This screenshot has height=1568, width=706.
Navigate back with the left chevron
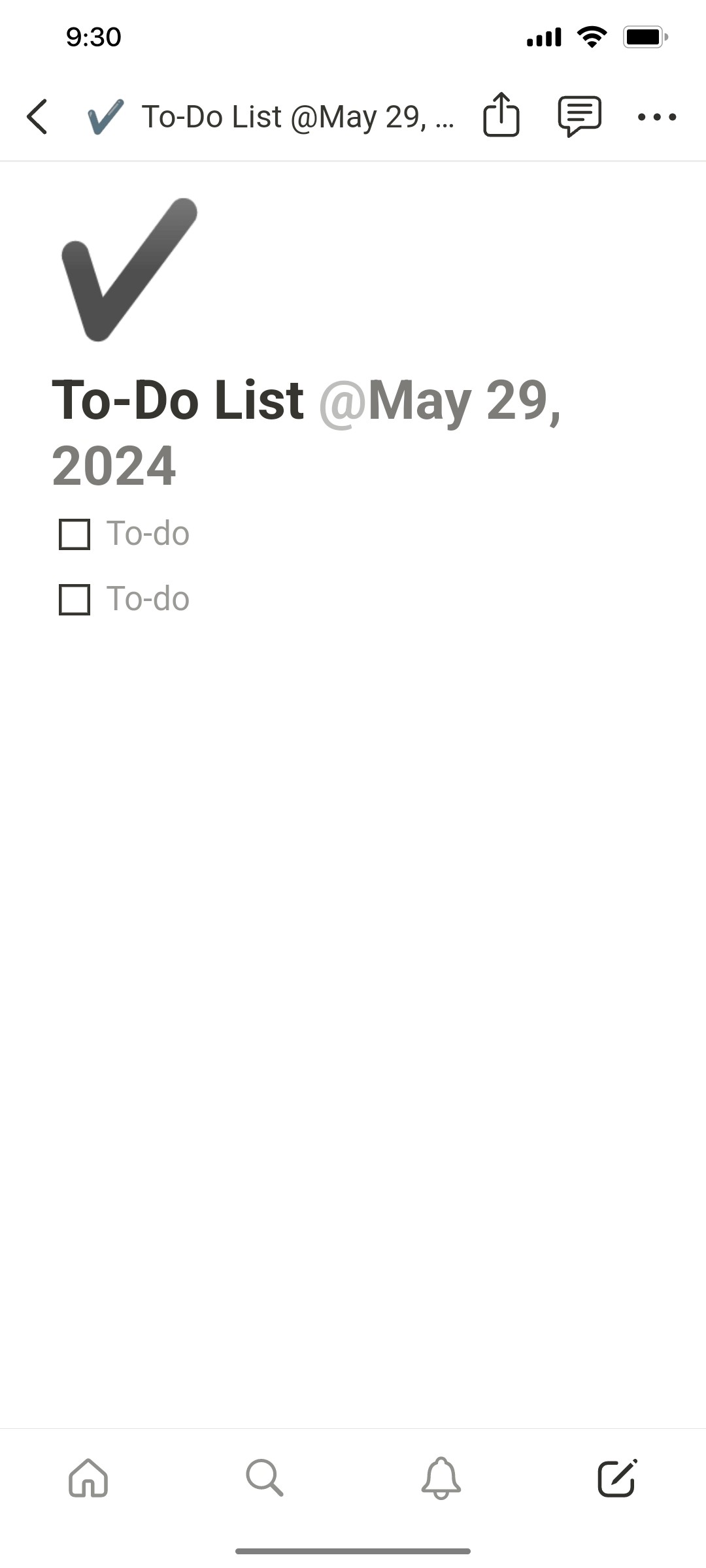(37, 116)
